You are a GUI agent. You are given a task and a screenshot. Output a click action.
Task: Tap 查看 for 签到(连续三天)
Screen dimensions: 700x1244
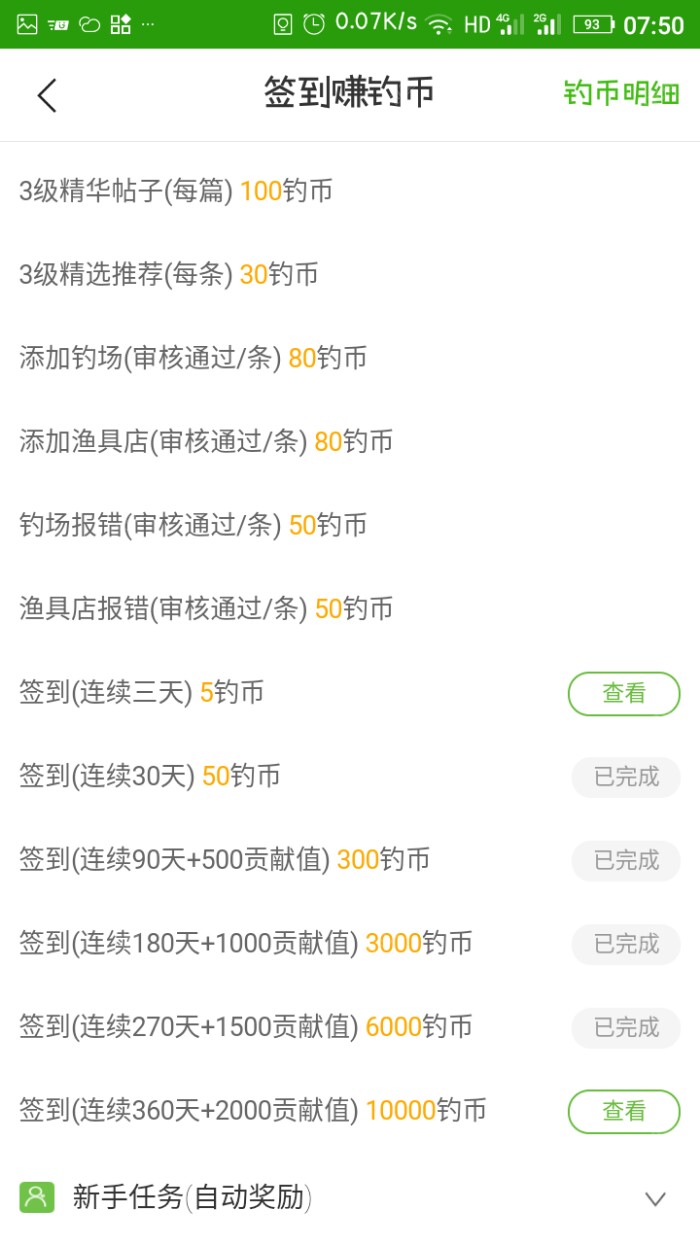pyautogui.click(x=624, y=693)
